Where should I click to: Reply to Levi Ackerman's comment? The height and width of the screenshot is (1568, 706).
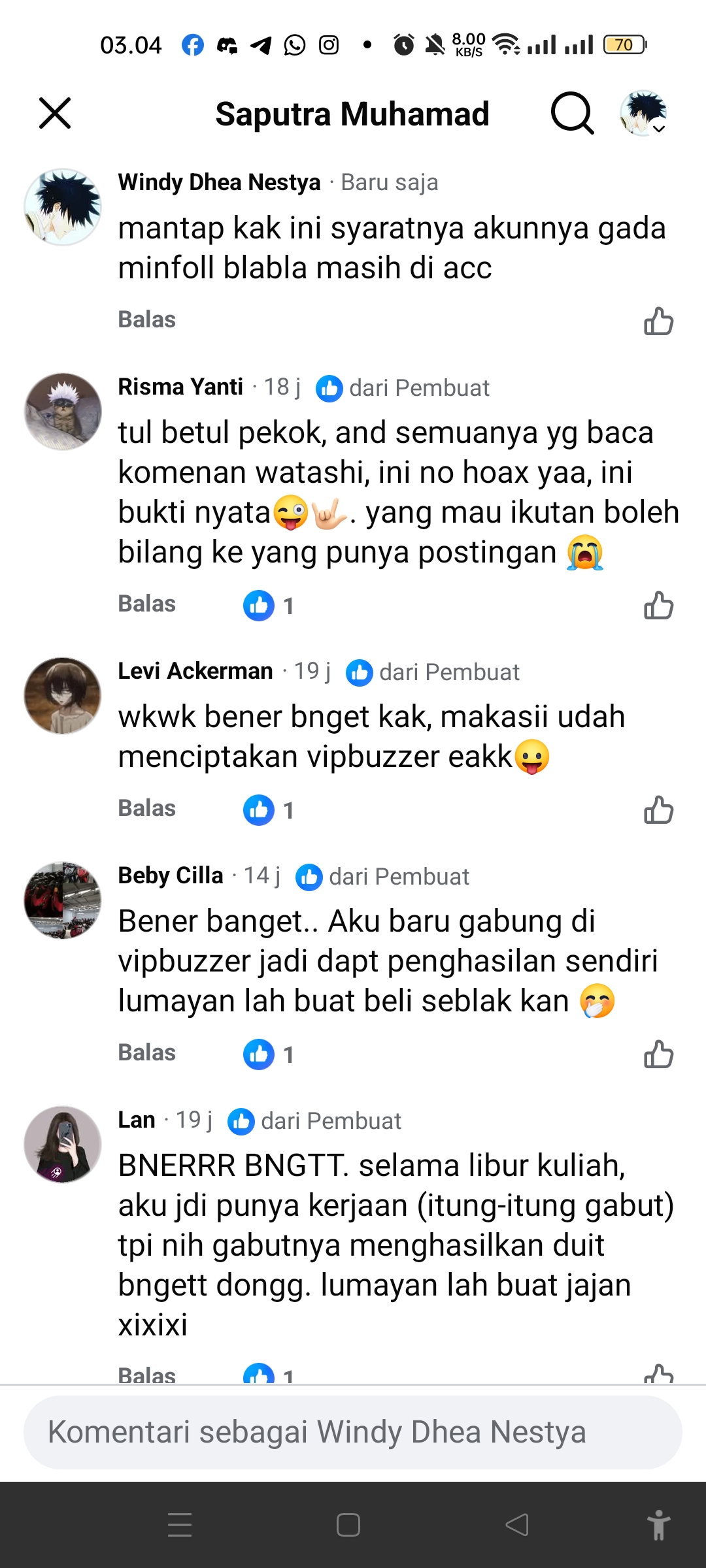[146, 808]
